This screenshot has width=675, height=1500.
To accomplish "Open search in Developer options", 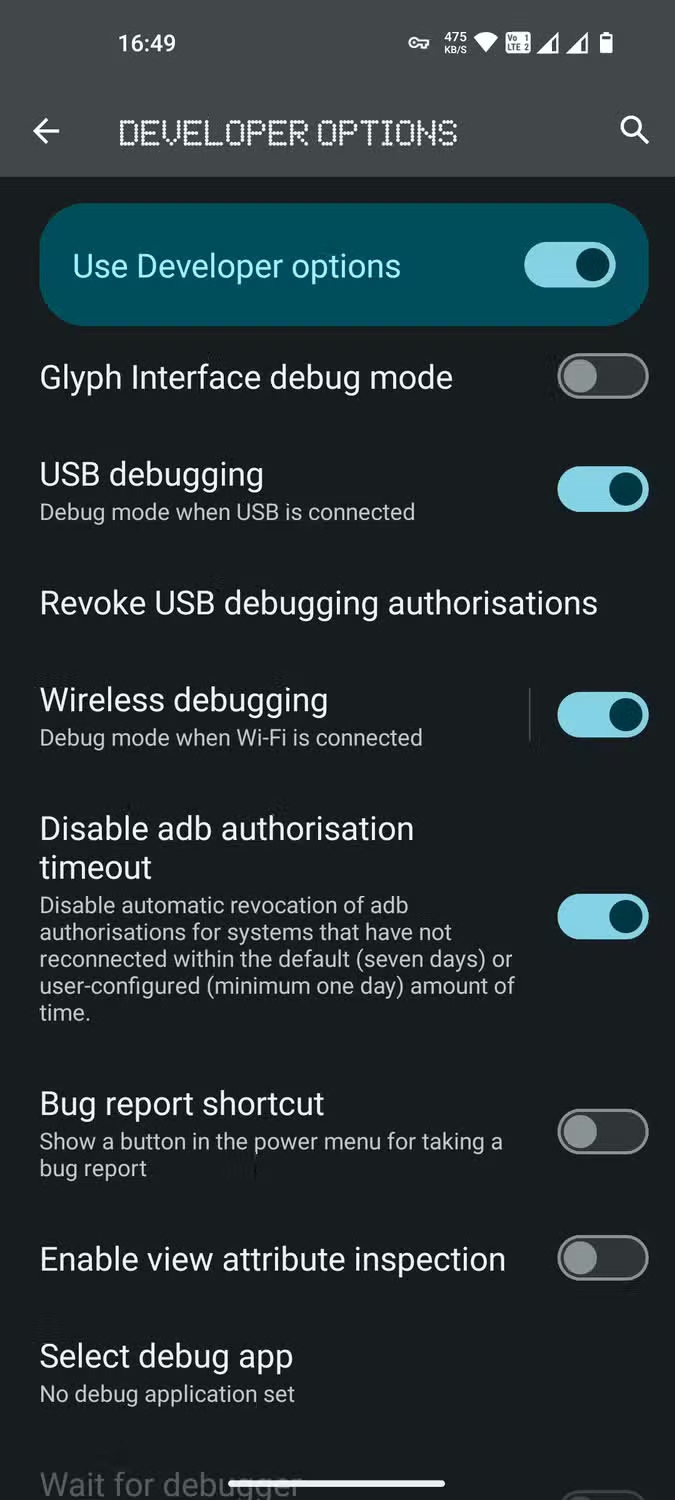I will click(634, 130).
